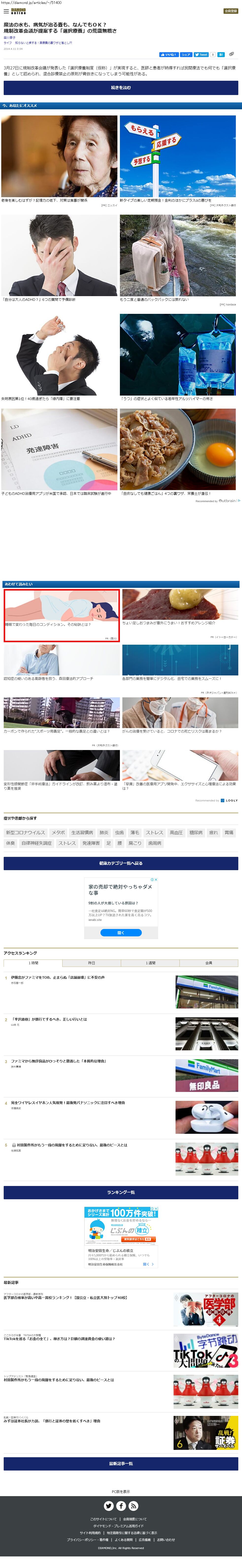Viewport: 242px width, 1568px height.
Task: Tap 続きを読む to continue the article
Action: click(x=121, y=88)
